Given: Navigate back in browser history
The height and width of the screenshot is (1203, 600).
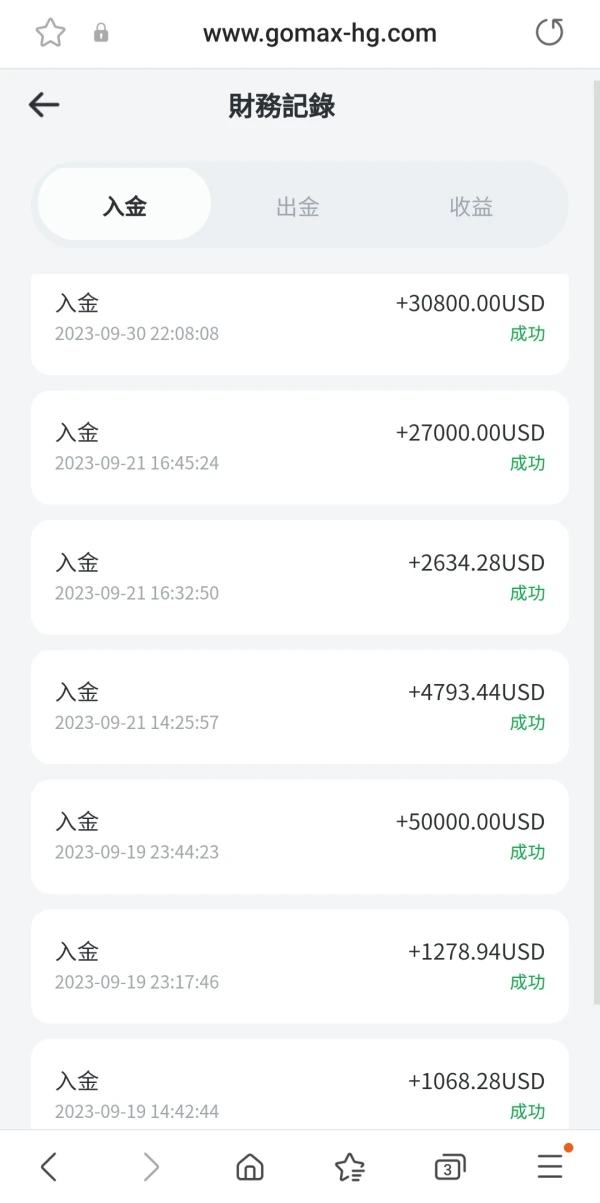Looking at the screenshot, I should (49, 1166).
